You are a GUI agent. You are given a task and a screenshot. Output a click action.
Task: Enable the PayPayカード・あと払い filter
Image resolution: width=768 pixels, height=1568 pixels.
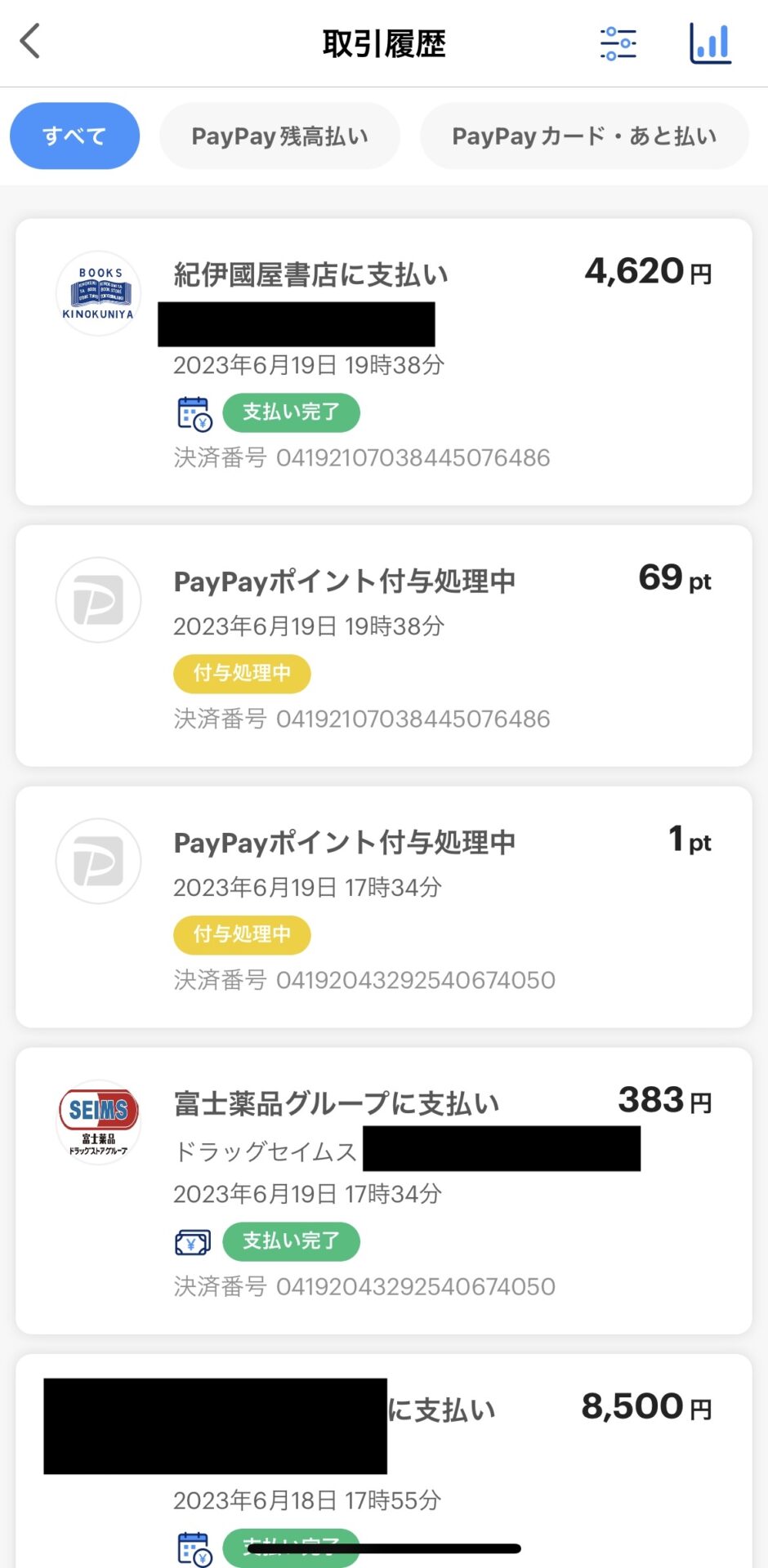pyautogui.click(x=583, y=136)
